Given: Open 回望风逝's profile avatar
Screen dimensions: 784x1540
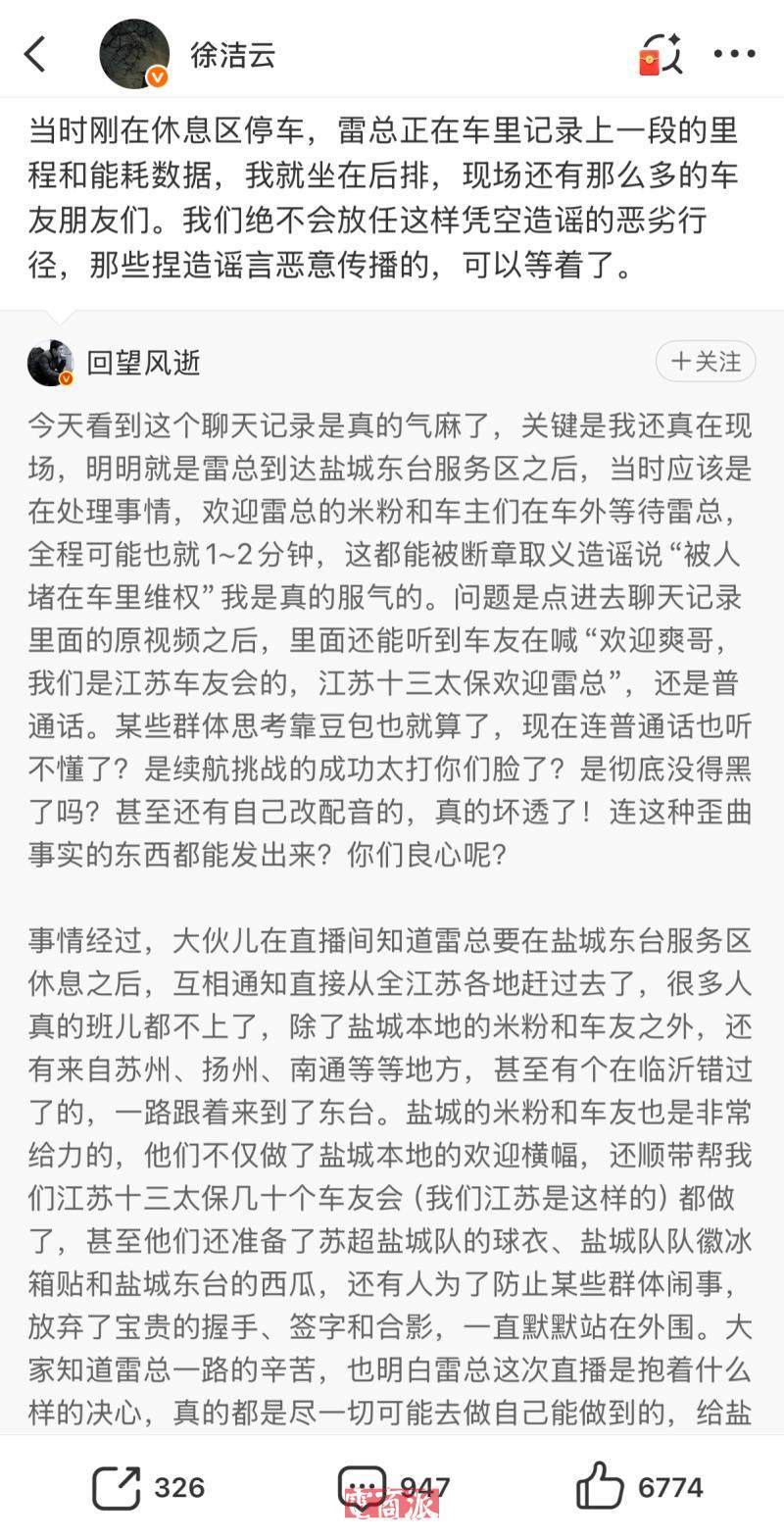Looking at the screenshot, I should (51, 364).
